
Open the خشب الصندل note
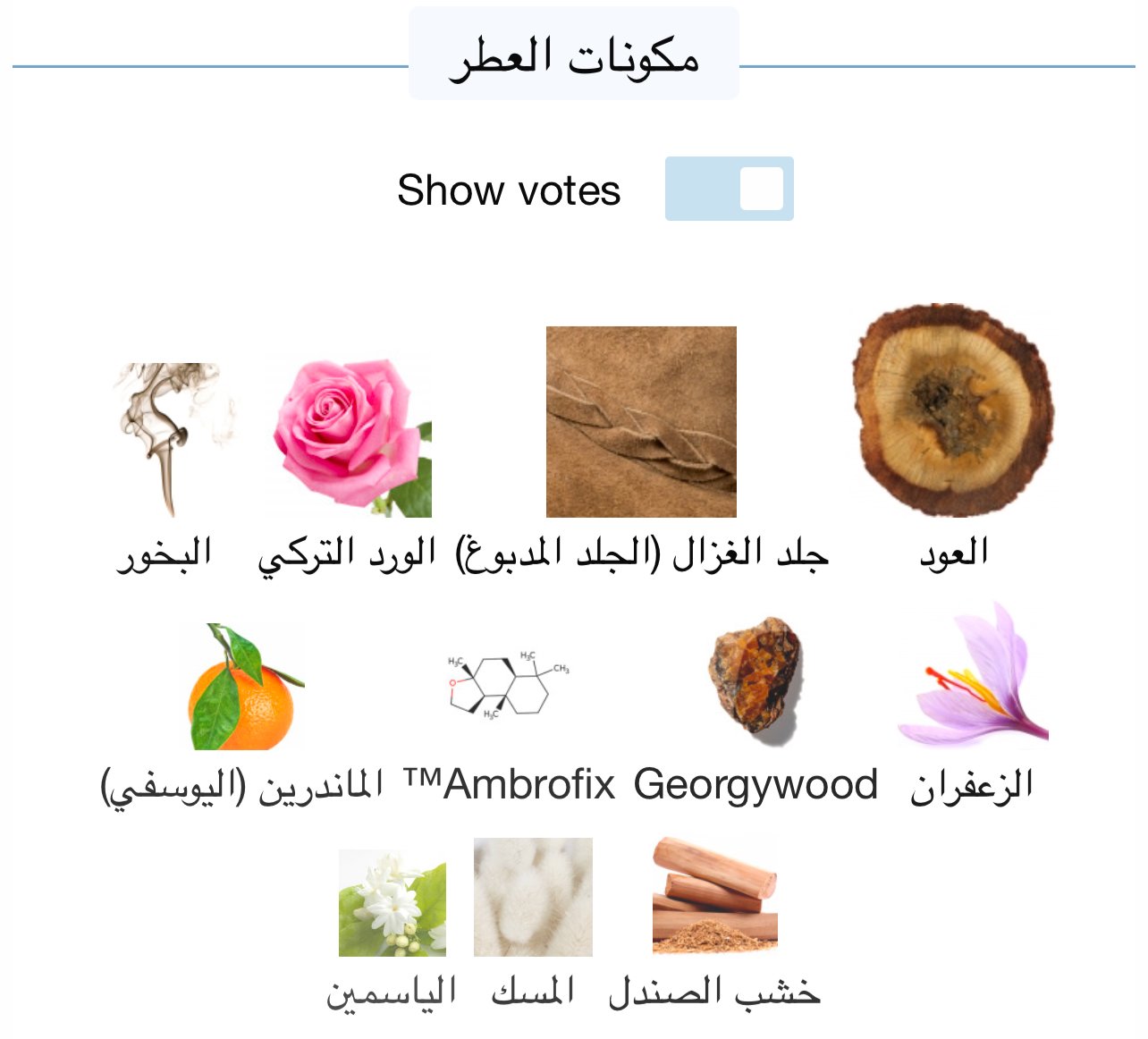click(714, 897)
